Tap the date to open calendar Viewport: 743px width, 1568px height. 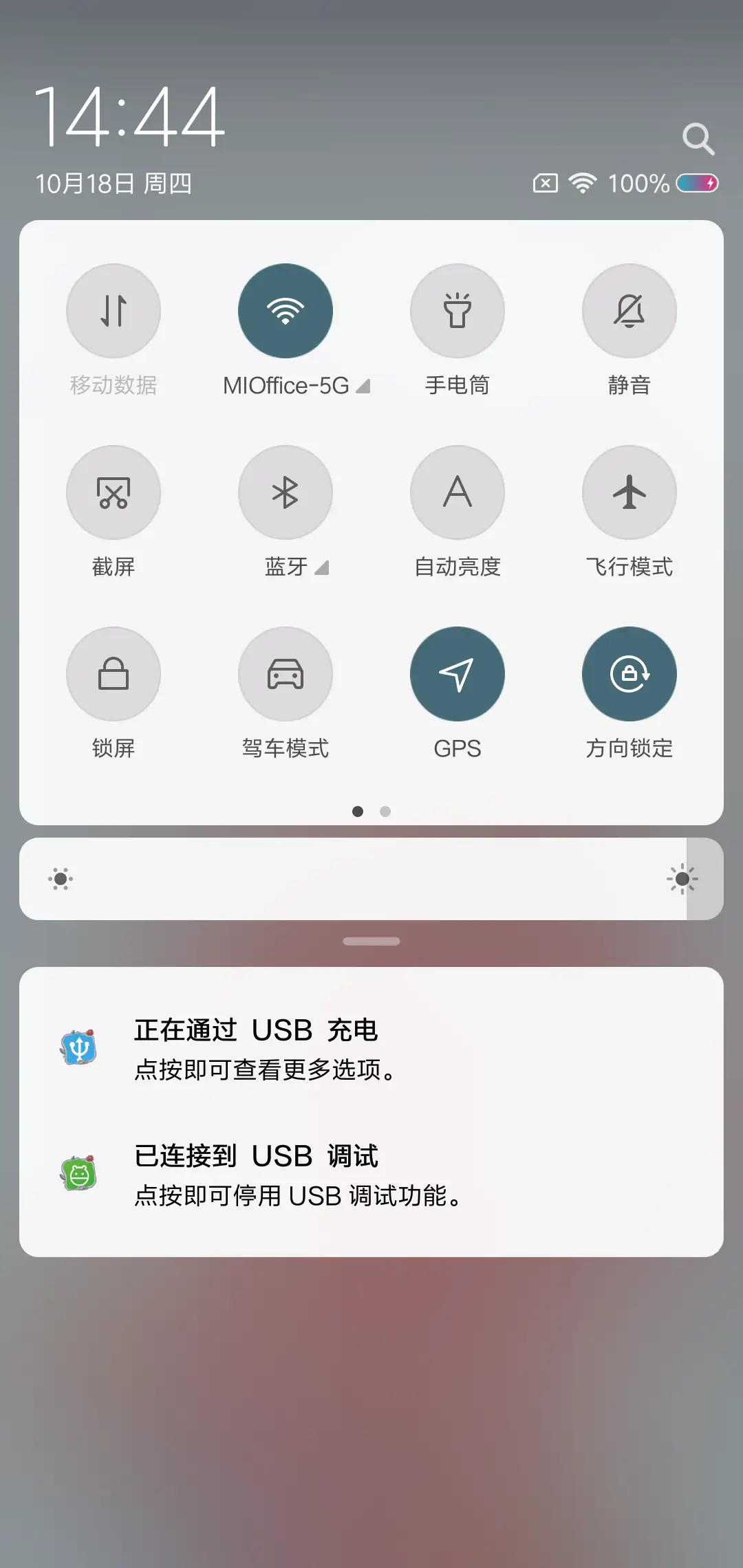click(x=114, y=182)
